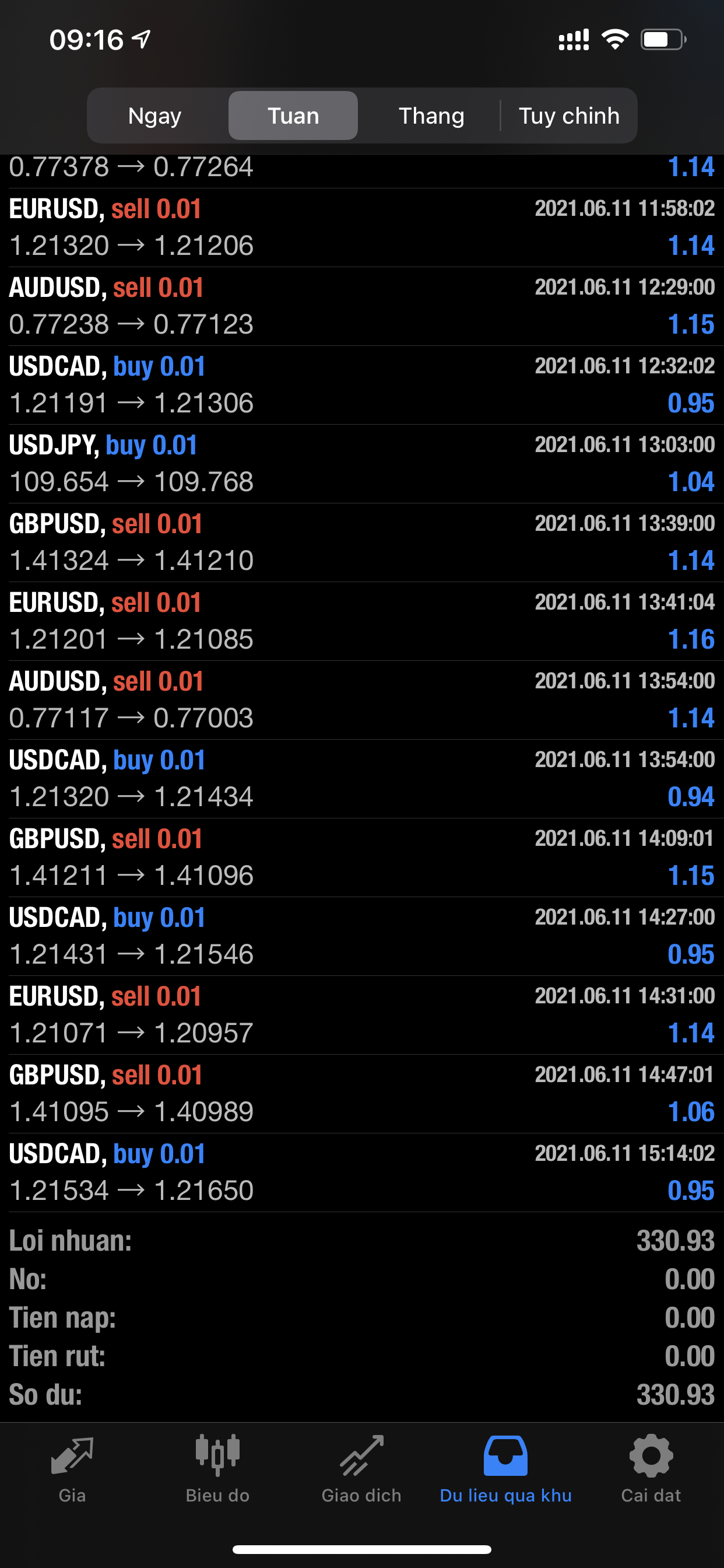Open the USDCAD buy trade at 12:32:02
This screenshot has height=1568, width=724.
coord(361,384)
